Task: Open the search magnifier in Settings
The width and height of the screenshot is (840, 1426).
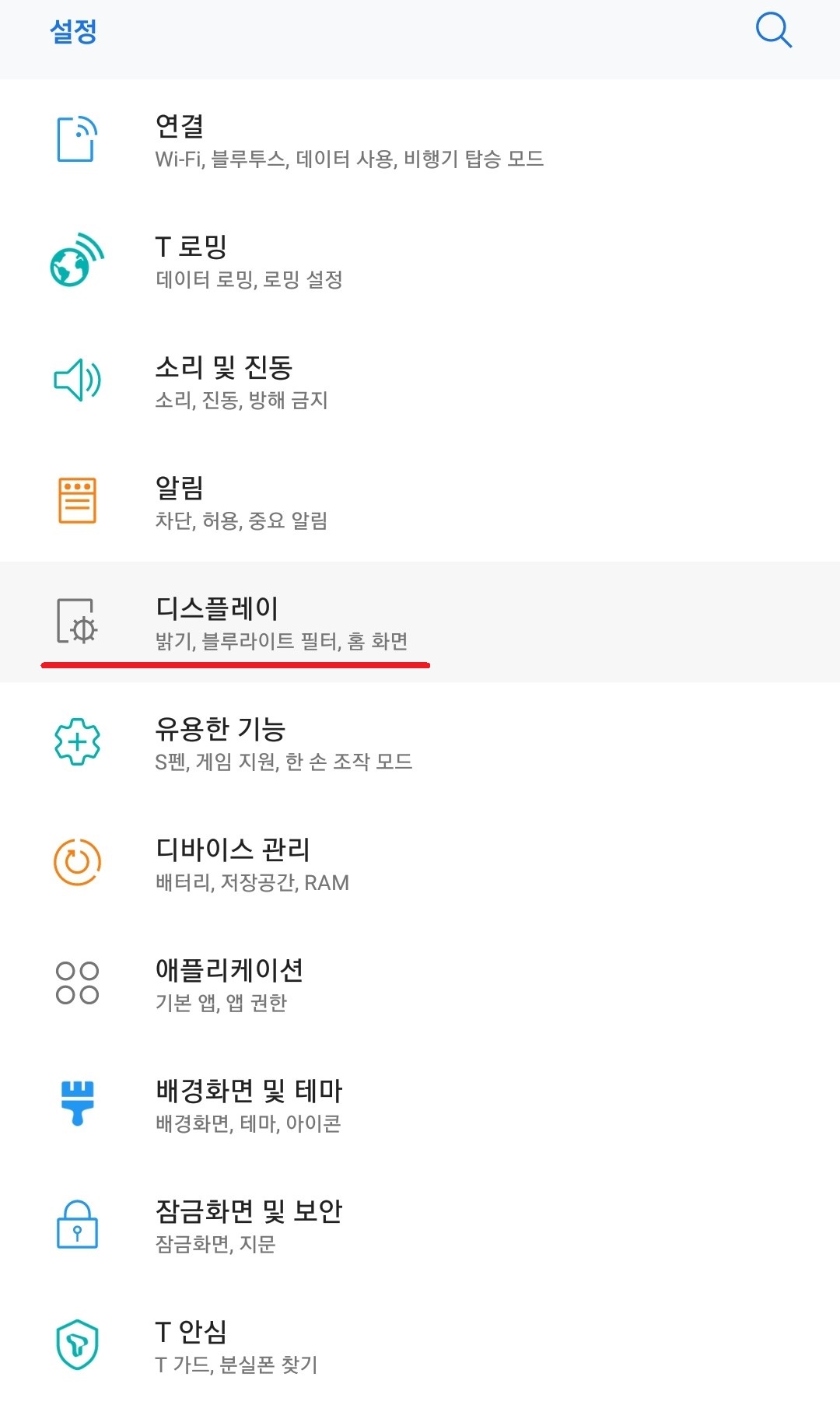Action: [x=774, y=33]
